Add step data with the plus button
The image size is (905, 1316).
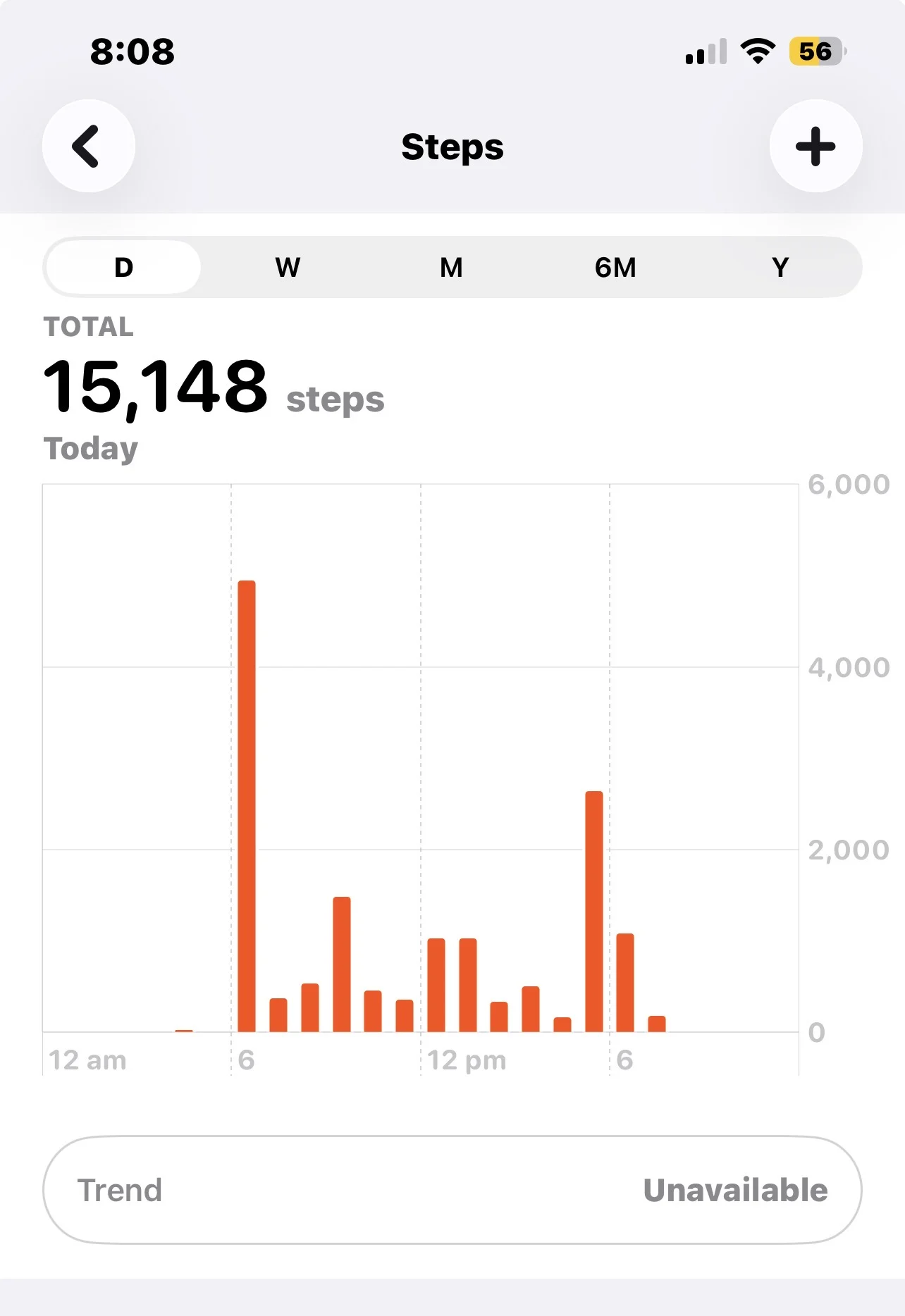(815, 147)
